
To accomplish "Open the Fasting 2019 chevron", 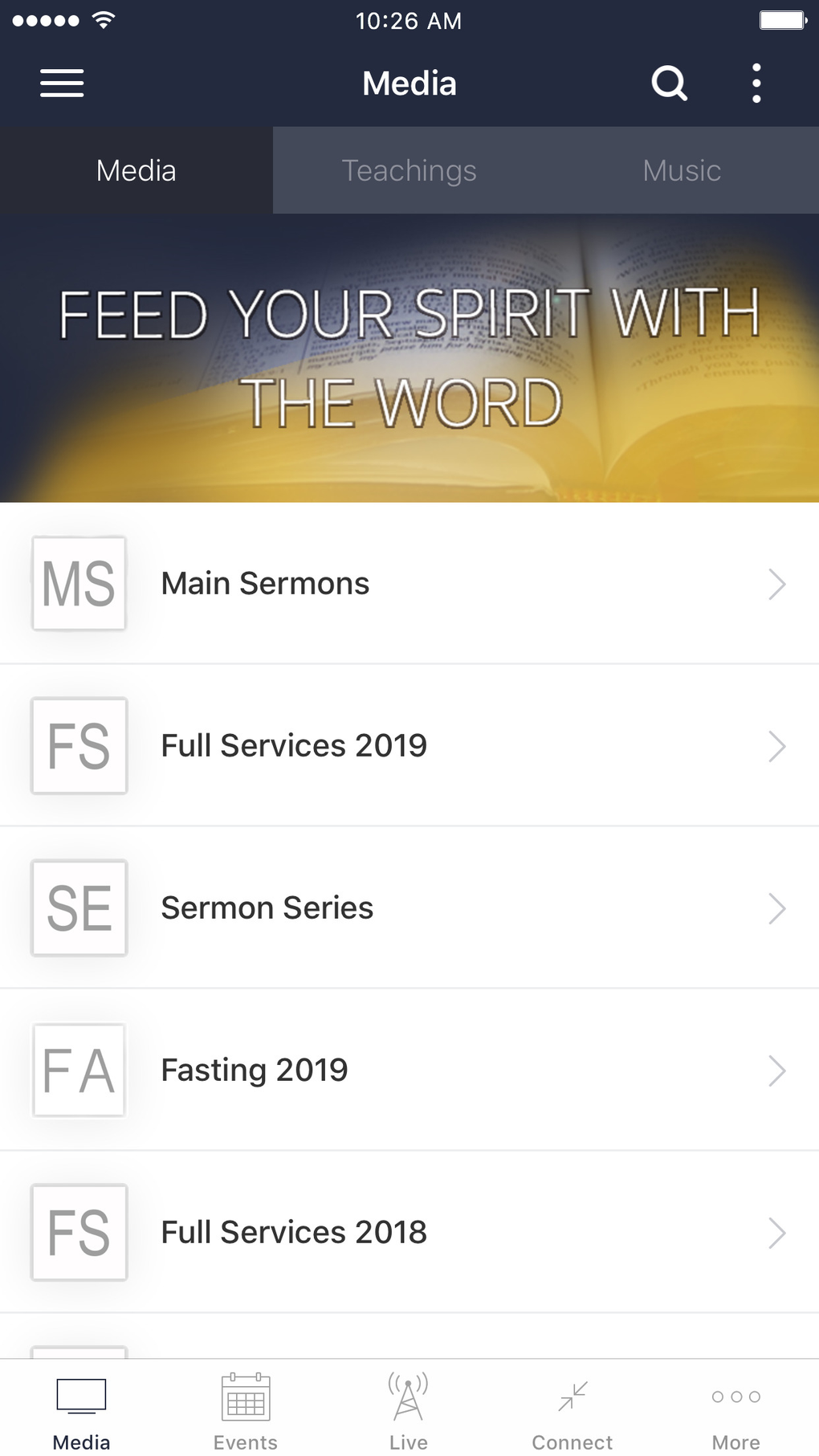I will point(776,1071).
